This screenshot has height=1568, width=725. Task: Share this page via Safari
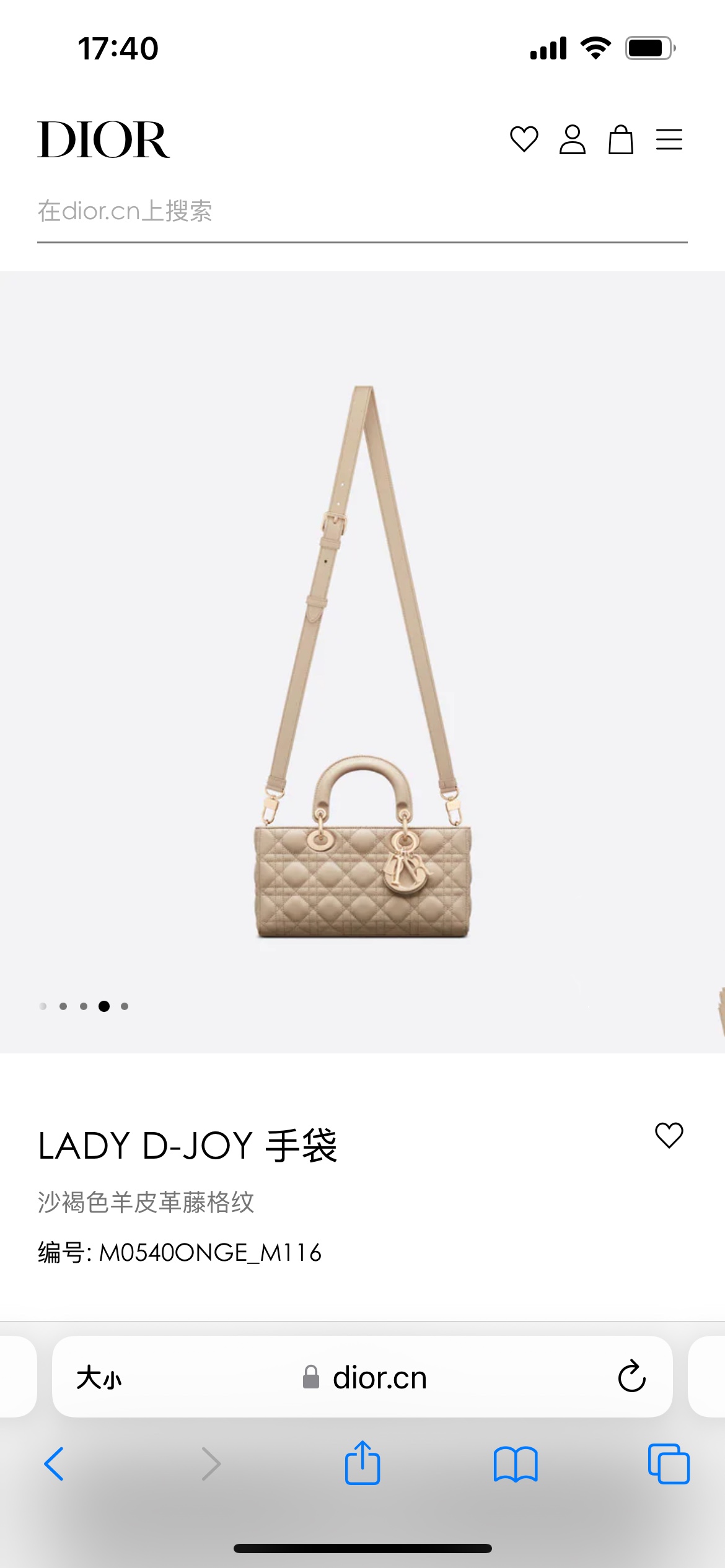[362, 1463]
